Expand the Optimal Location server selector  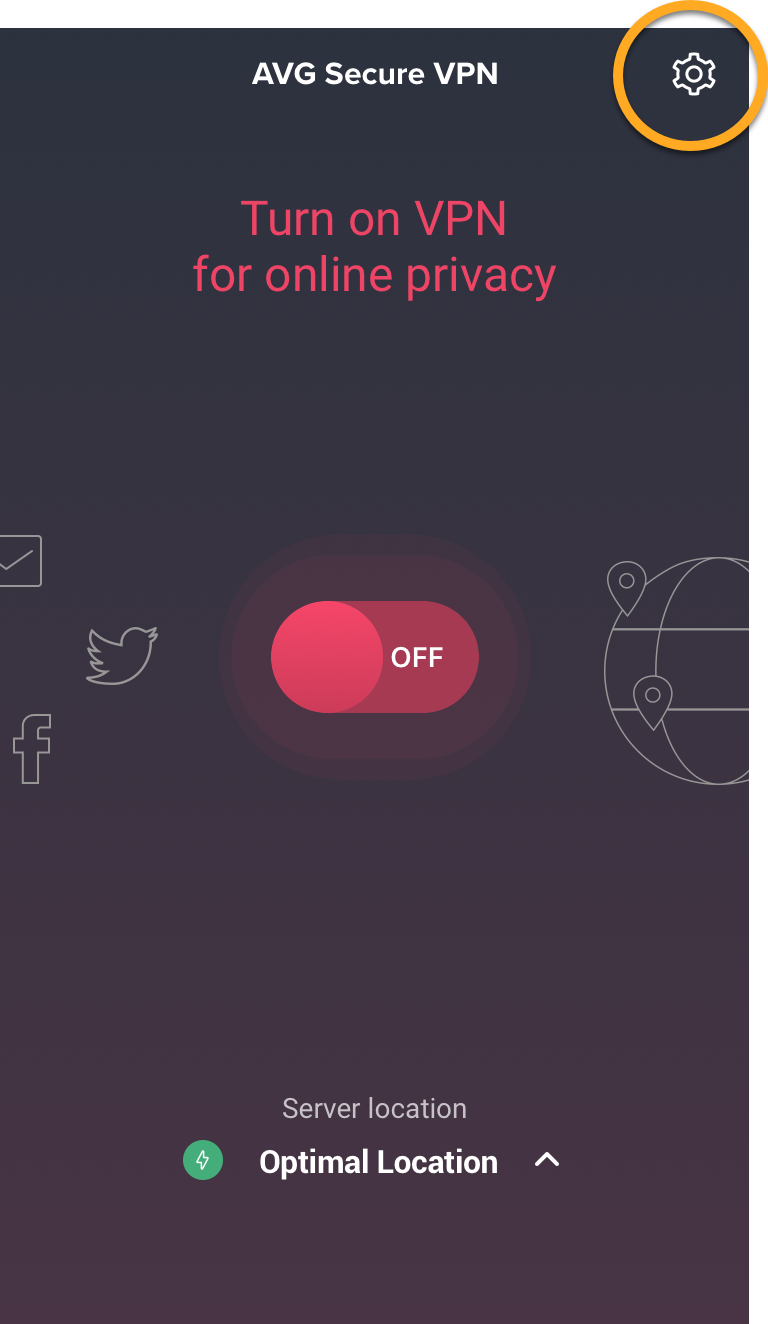(372, 1161)
